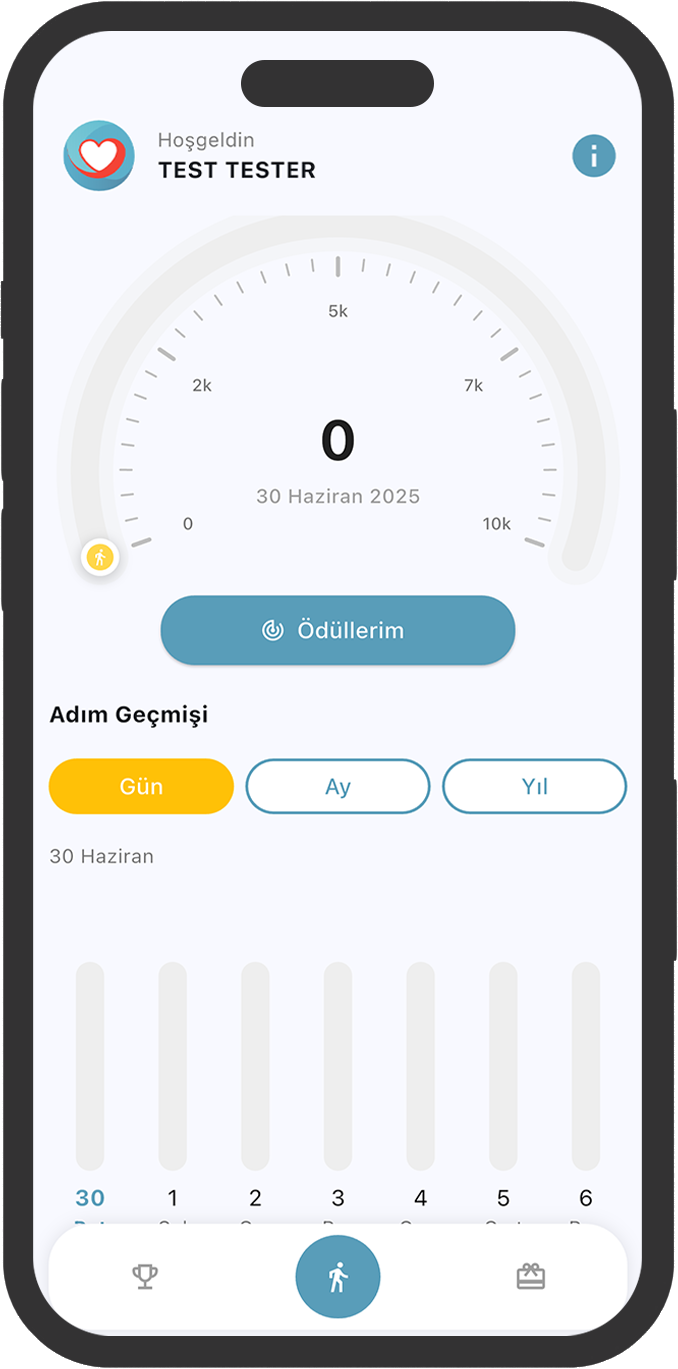
Task: Go to the walking steps tab
Action: click(x=338, y=1277)
